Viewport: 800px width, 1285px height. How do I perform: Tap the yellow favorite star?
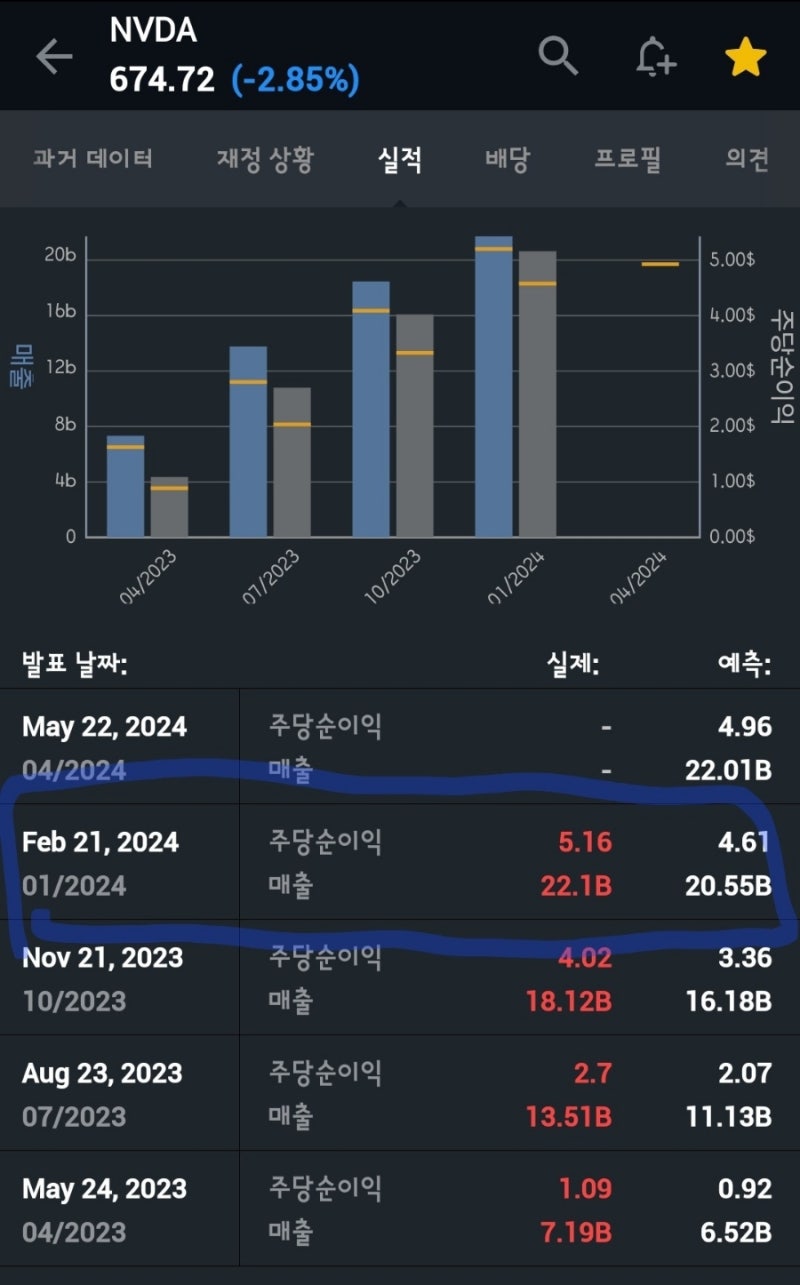click(744, 57)
